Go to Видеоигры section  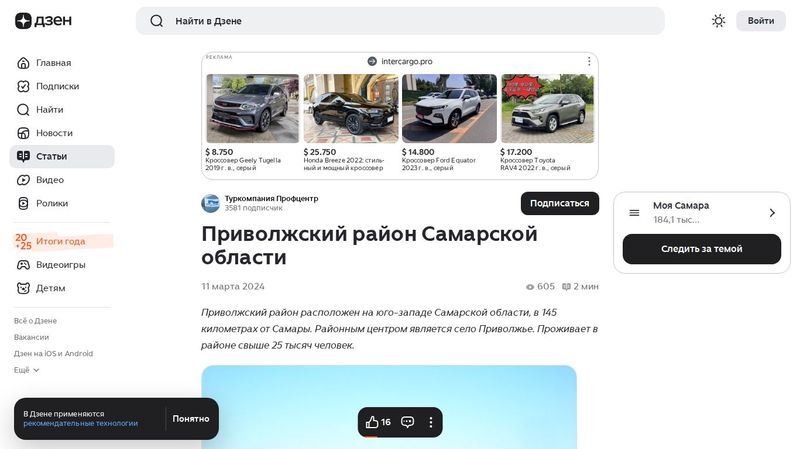(60, 265)
